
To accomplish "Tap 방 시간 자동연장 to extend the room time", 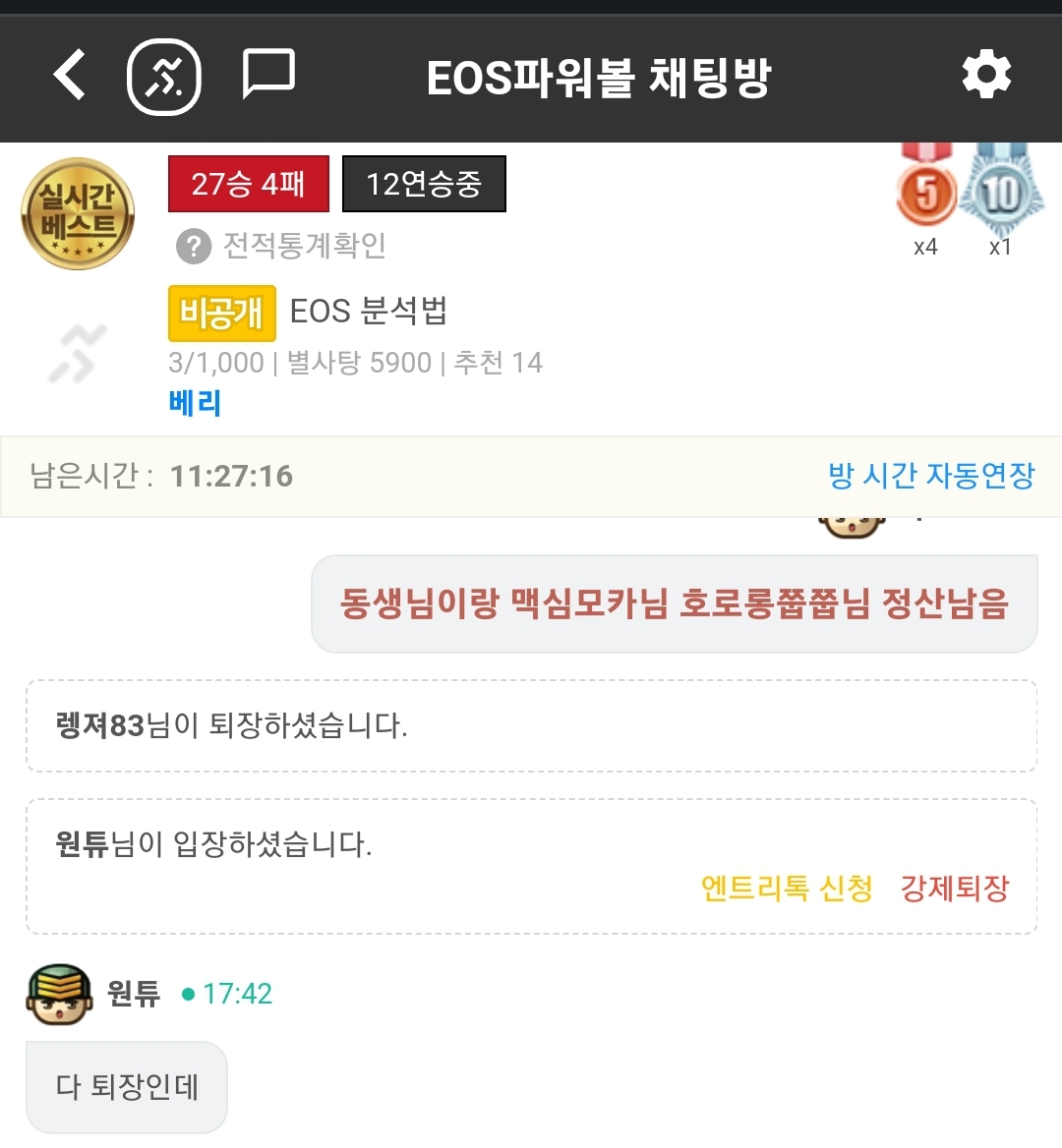I will 931,476.
